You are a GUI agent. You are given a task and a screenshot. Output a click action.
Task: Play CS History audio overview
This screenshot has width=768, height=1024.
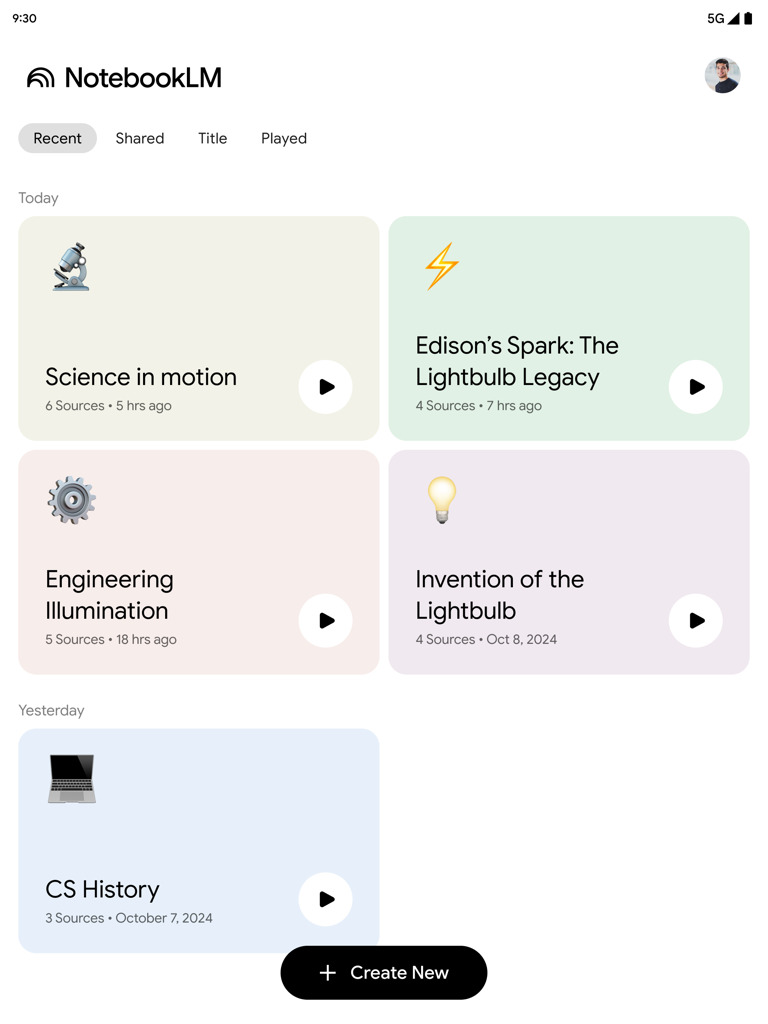click(x=325, y=899)
